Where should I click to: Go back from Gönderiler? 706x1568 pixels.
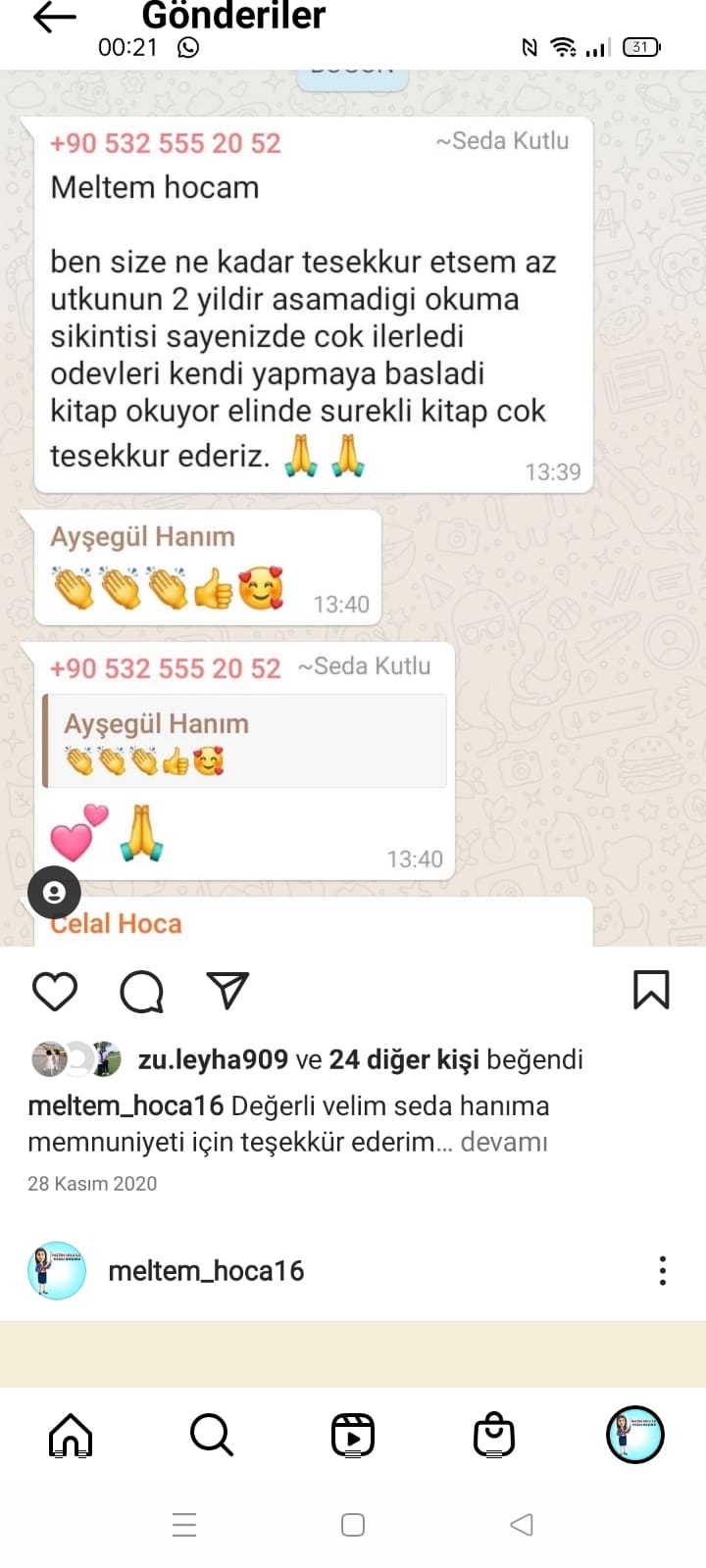[x=54, y=18]
